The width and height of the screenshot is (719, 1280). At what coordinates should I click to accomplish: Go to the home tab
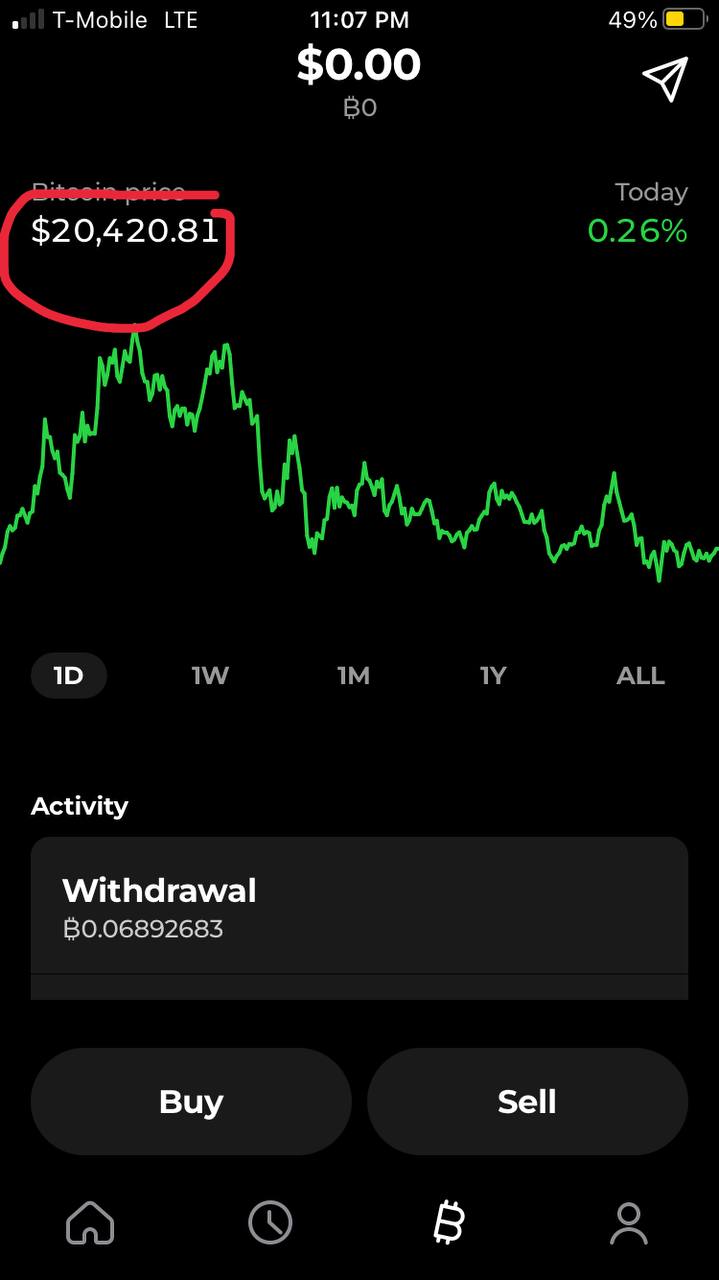[90, 1222]
